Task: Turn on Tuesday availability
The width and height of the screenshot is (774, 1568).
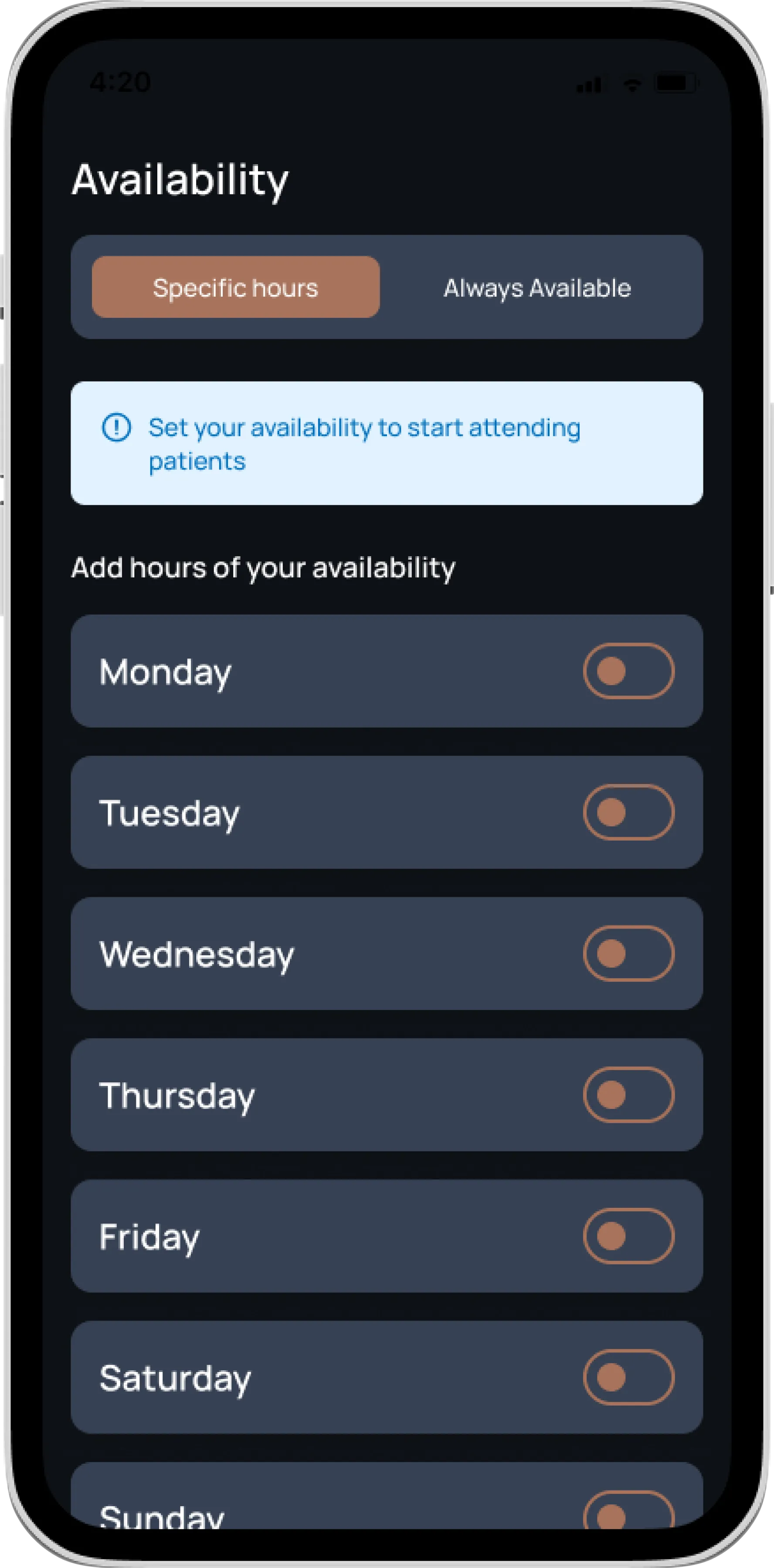Action: (628, 812)
